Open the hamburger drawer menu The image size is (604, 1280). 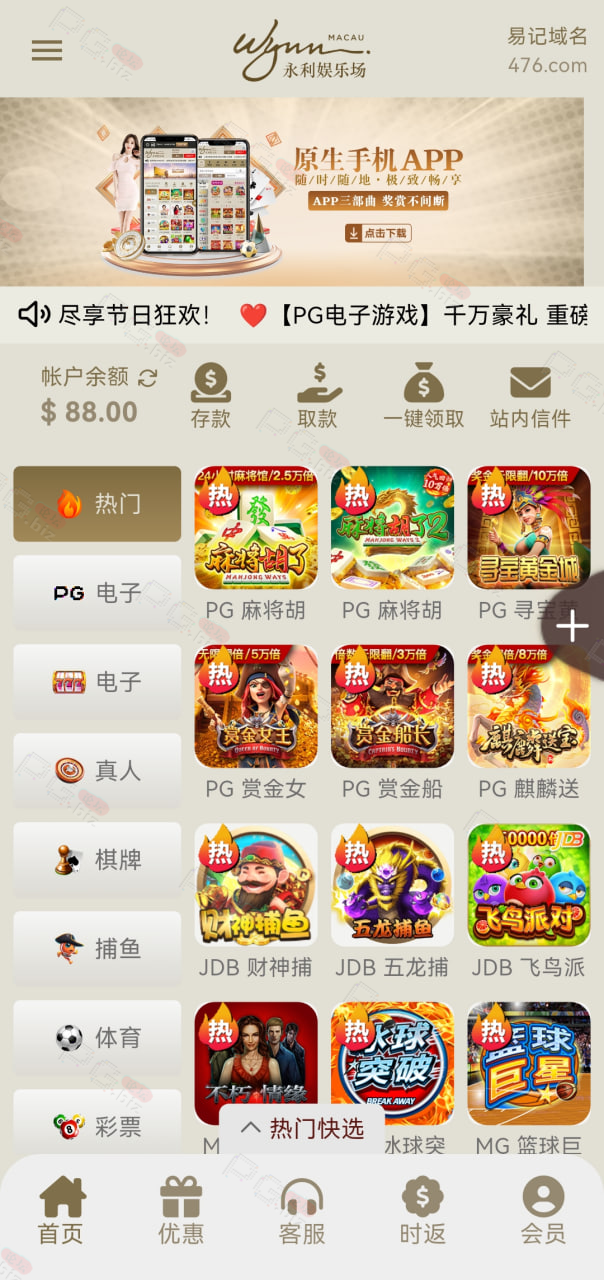[47, 51]
